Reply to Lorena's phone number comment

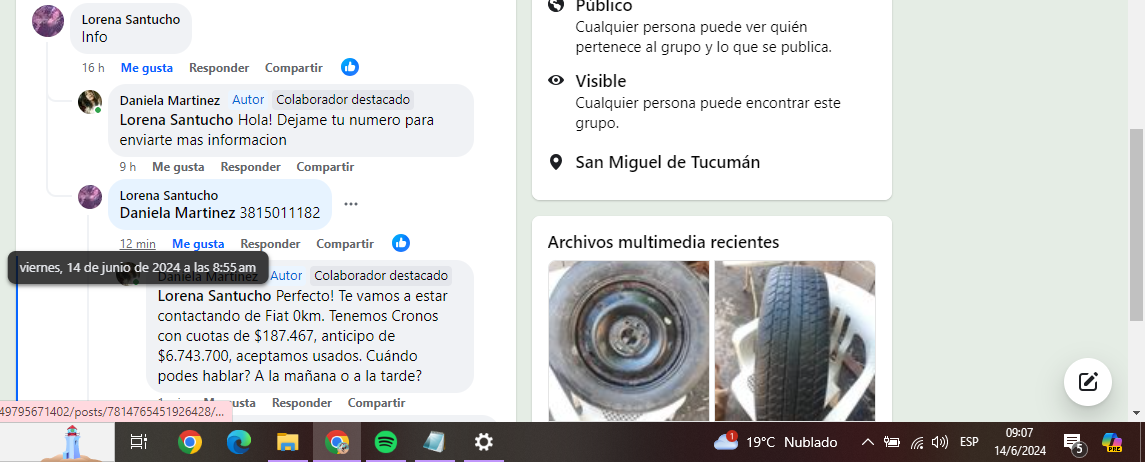pos(270,244)
